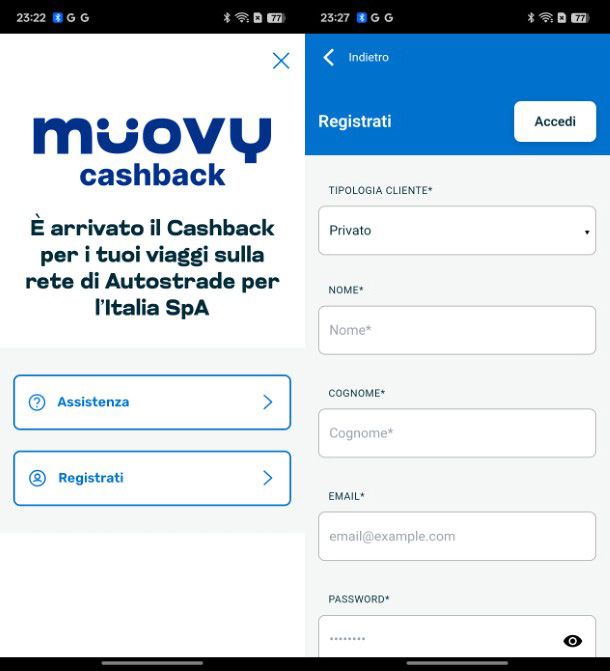The image size is (610, 671).
Task: Go back with the Indietro arrow
Action: [x=329, y=58]
